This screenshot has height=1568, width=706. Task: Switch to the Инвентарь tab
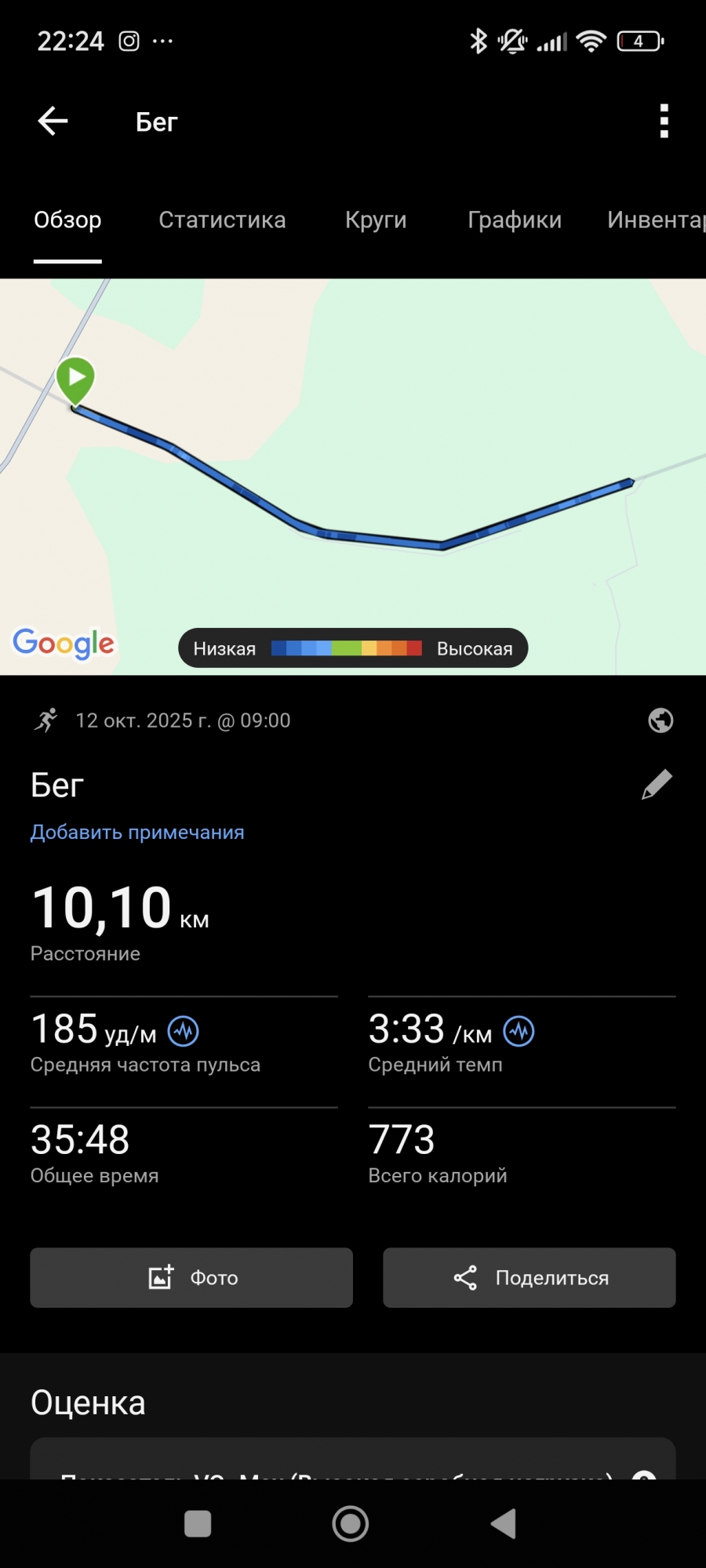[655, 220]
